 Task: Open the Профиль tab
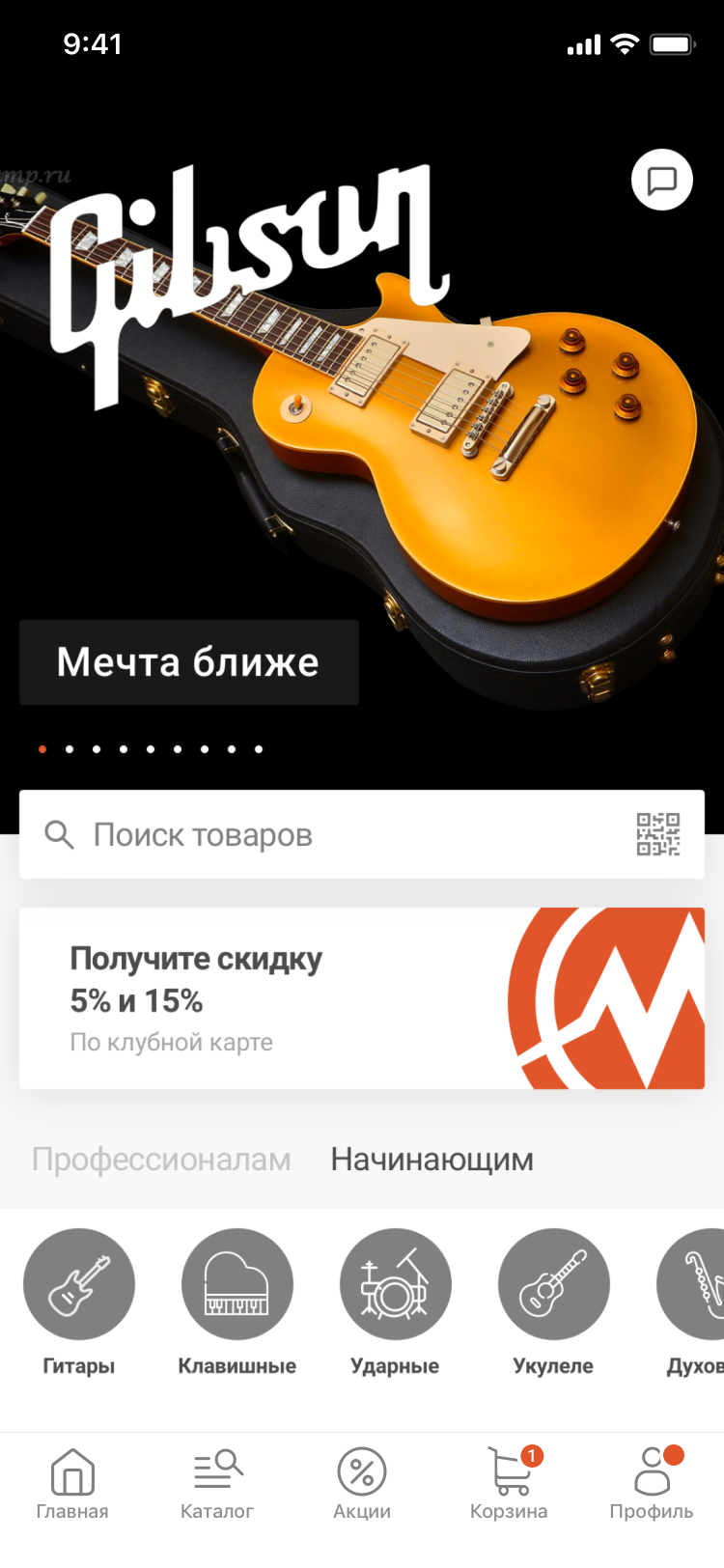pos(652,1485)
